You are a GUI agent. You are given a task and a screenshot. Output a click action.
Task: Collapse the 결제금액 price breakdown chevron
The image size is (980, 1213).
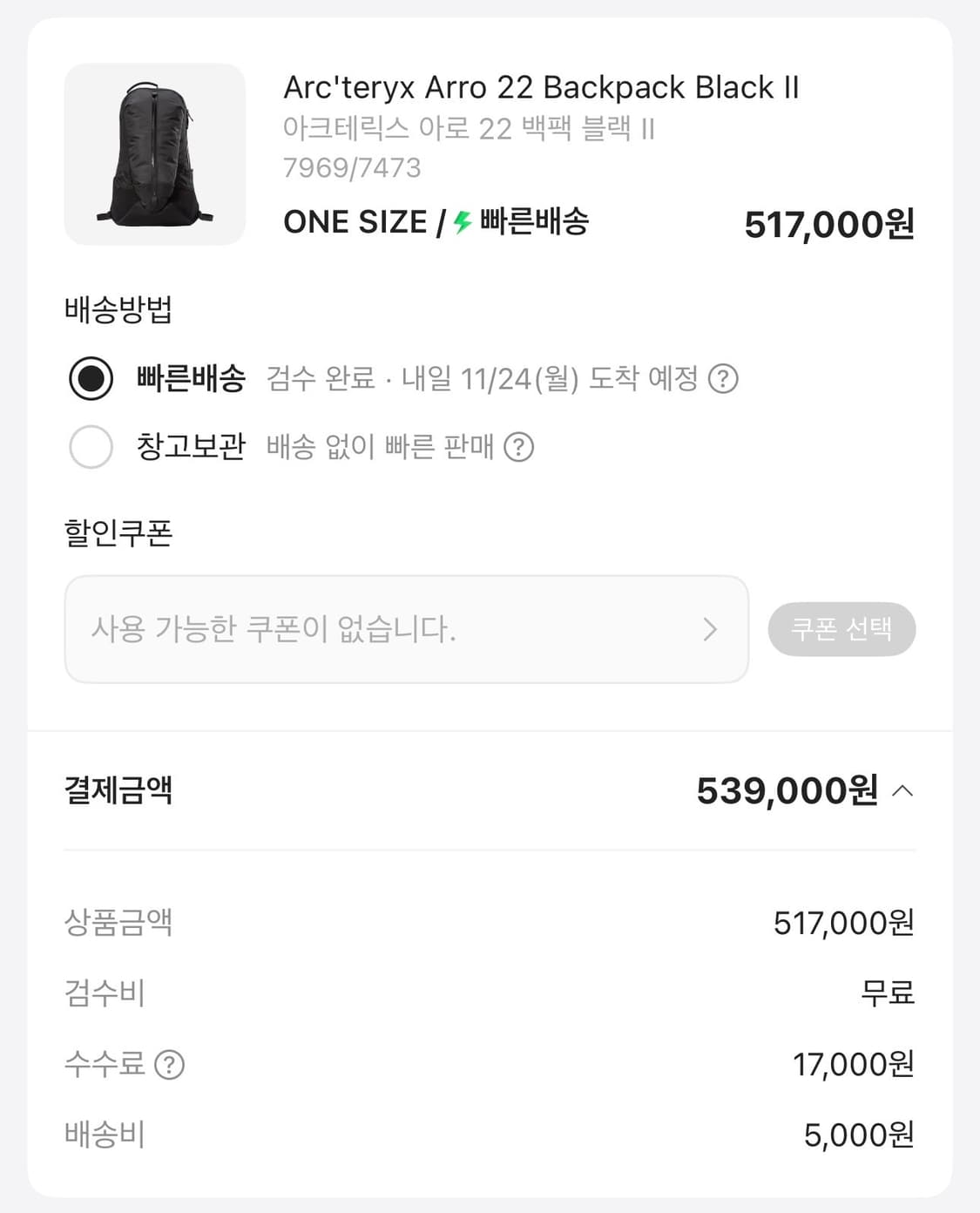pos(905,791)
